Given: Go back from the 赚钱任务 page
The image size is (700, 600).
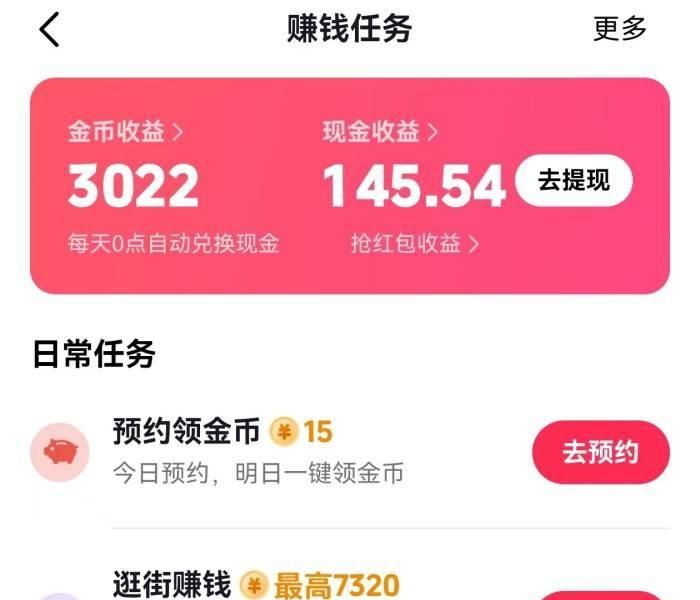Looking at the screenshot, I should (x=49, y=29).
